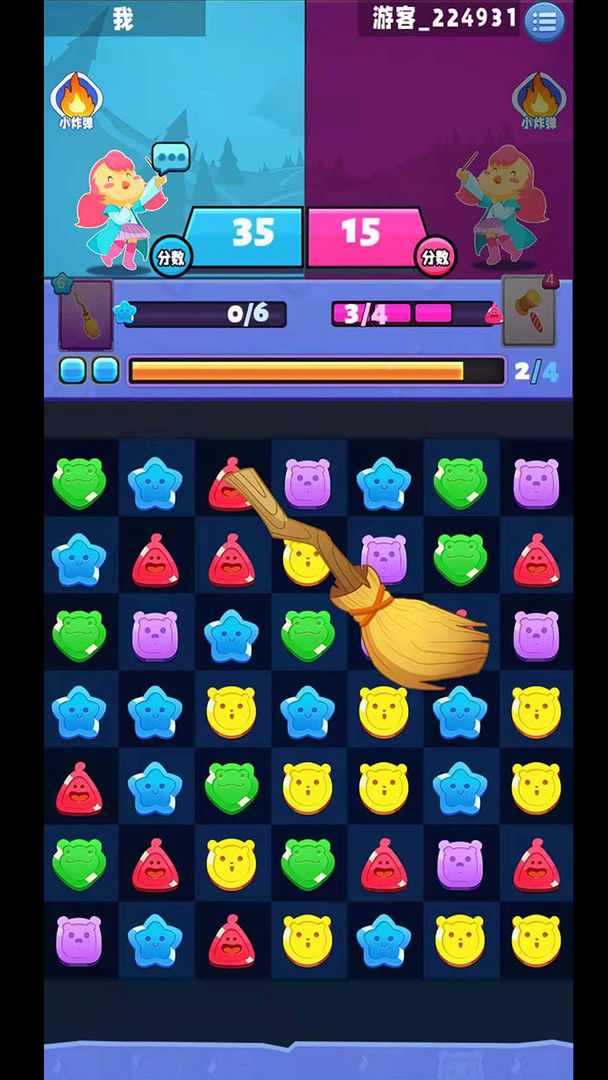The image size is (608, 1080).
Task: Use the broom power-up card
Action: (x=85, y=314)
